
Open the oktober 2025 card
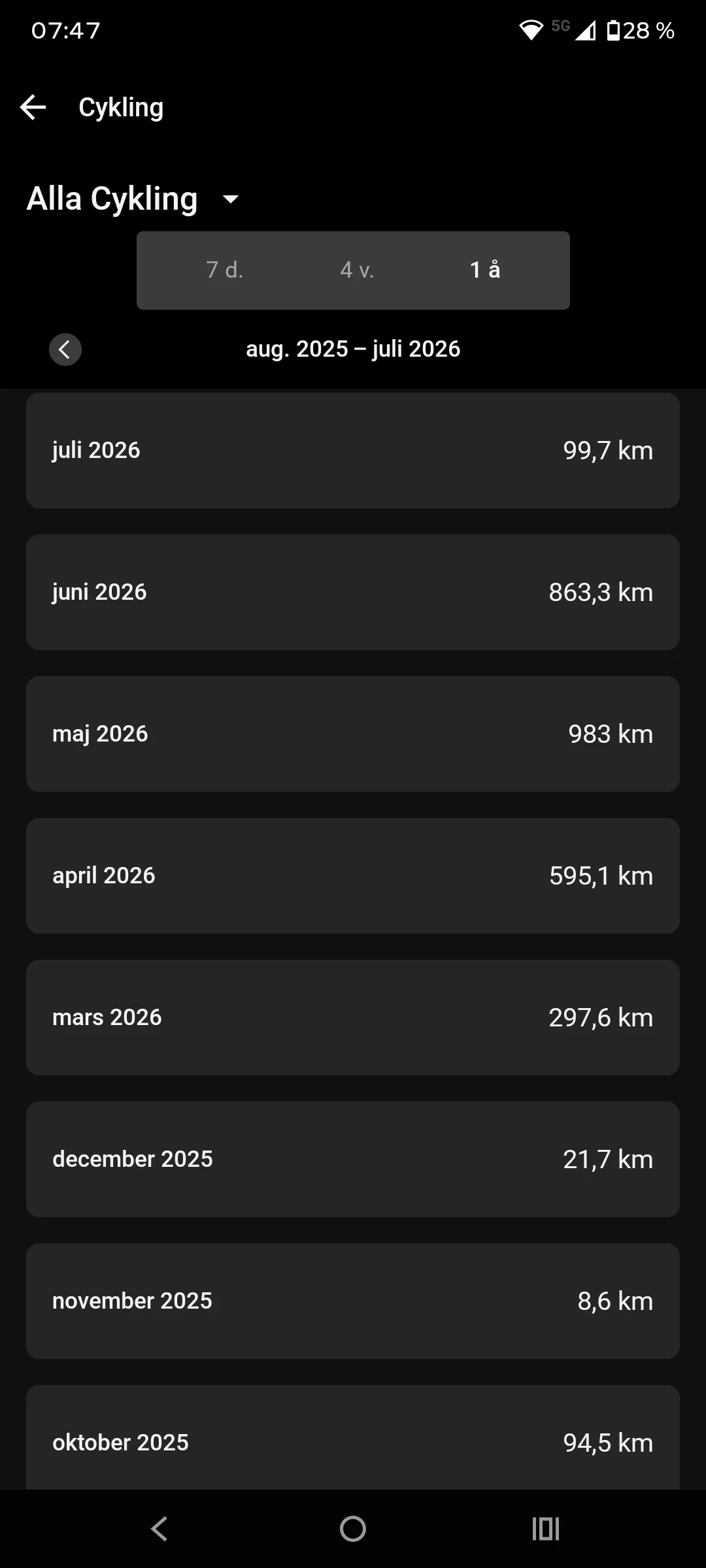[353, 1437]
